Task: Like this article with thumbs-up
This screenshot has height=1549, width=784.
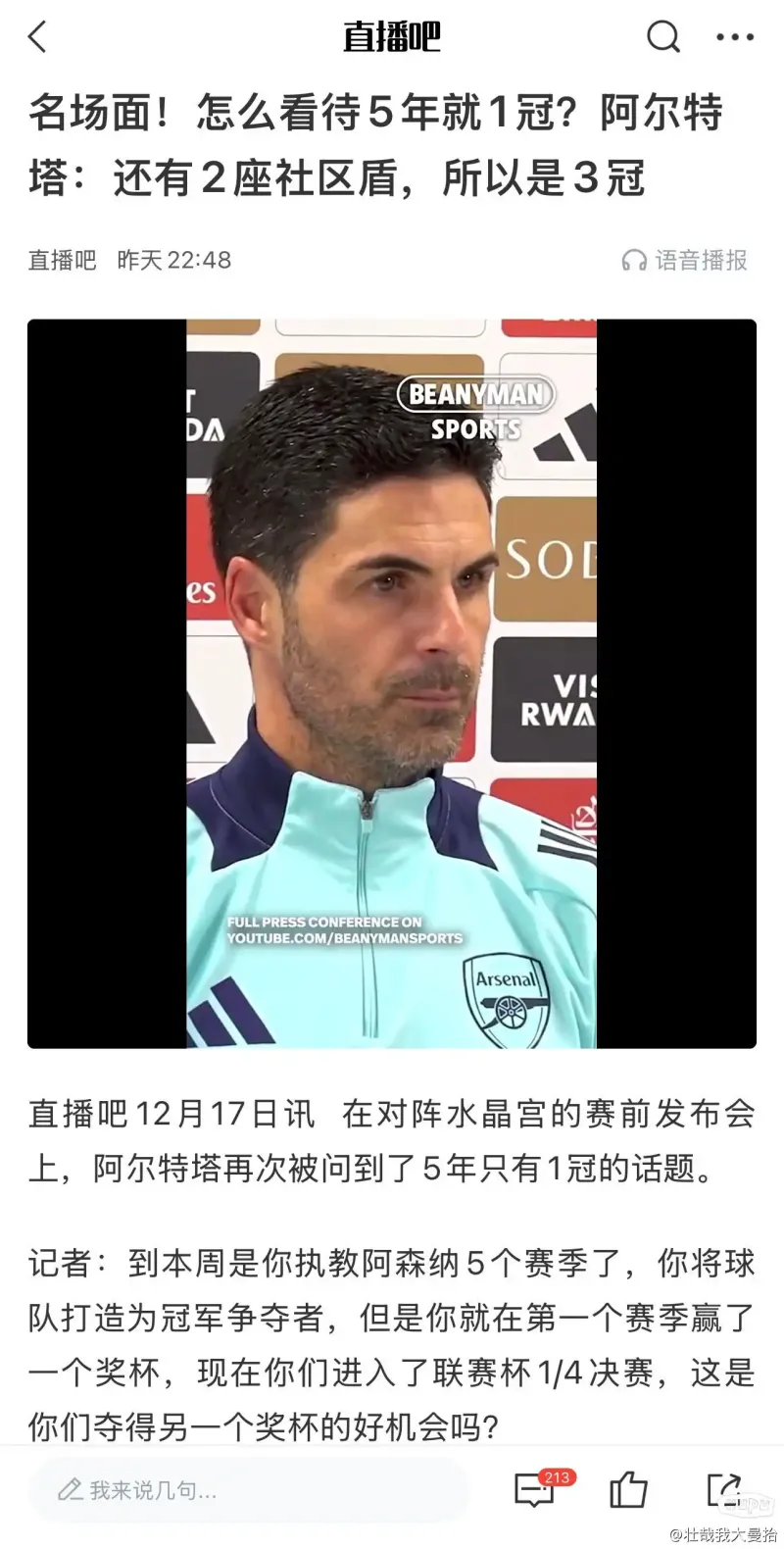Action: [628, 1490]
